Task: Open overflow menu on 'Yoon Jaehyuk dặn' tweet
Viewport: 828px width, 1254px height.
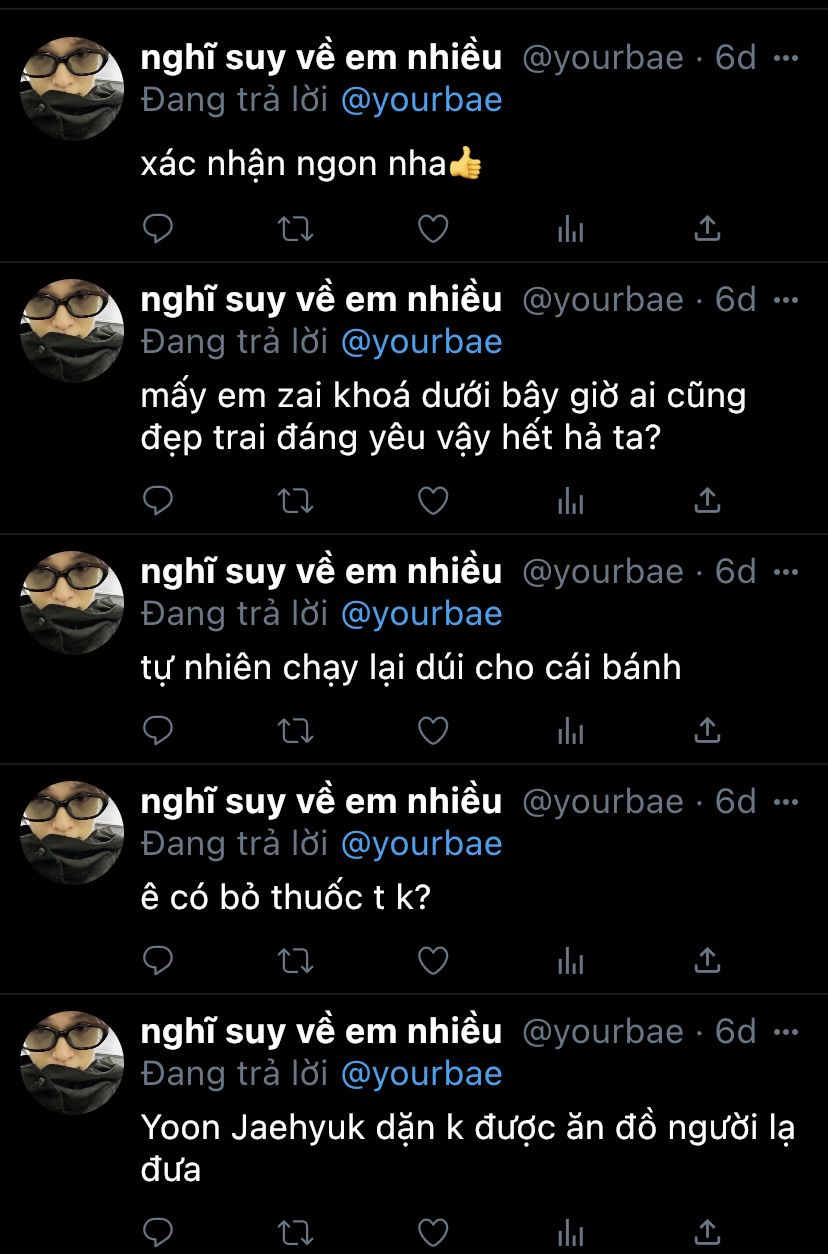Action: (787, 1031)
